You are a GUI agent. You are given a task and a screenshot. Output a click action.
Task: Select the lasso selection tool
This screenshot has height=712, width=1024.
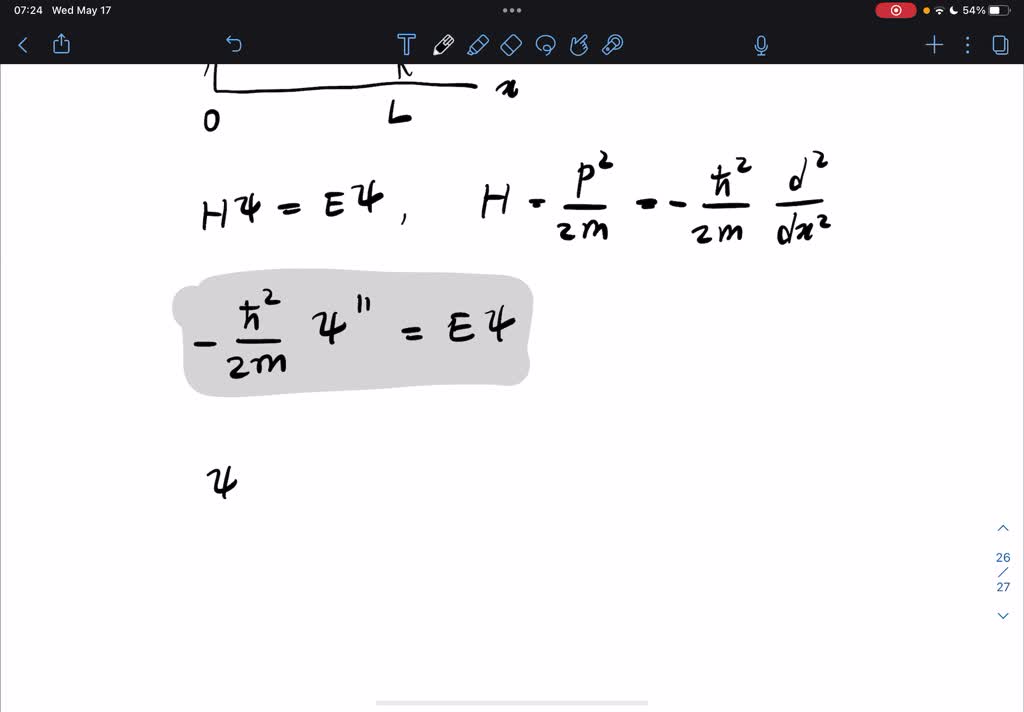546,45
